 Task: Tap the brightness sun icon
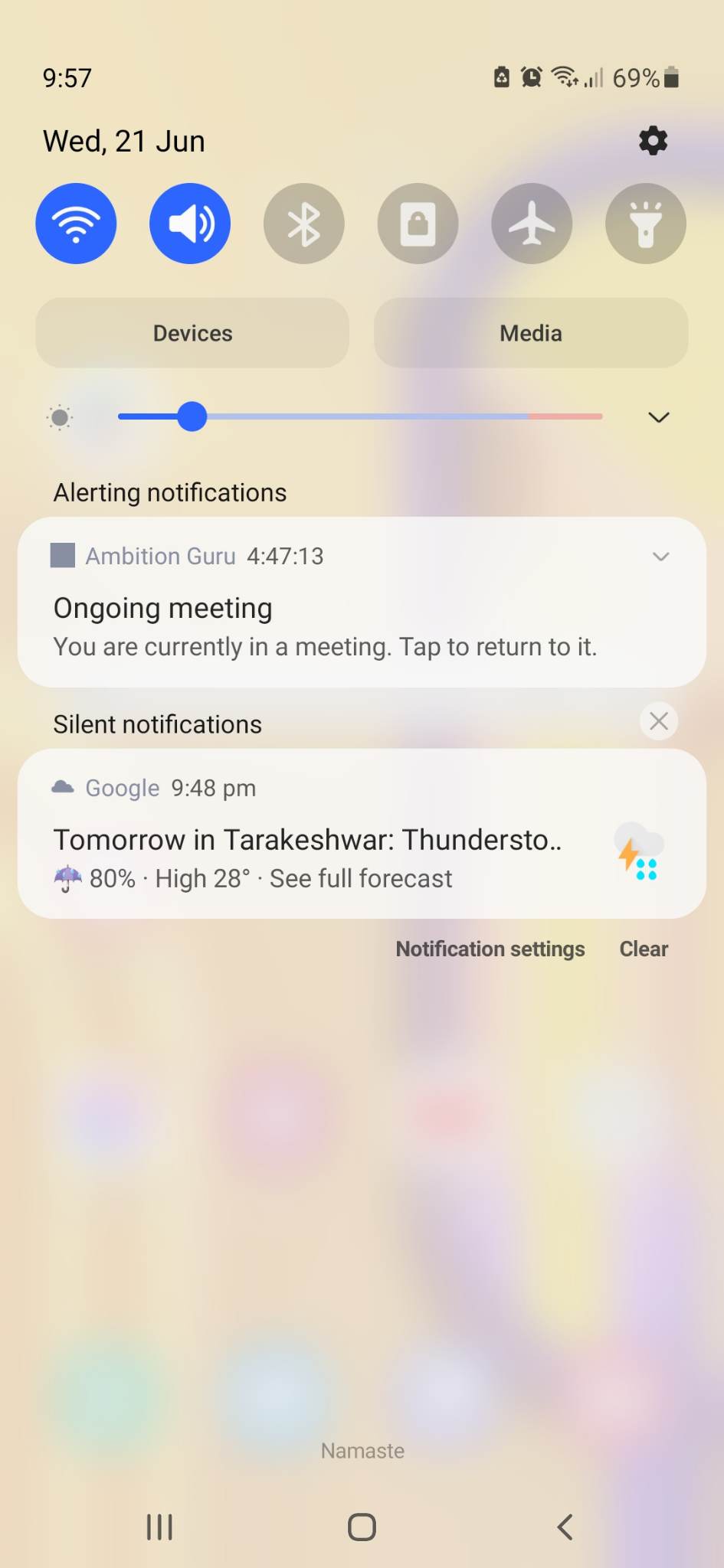click(x=60, y=416)
